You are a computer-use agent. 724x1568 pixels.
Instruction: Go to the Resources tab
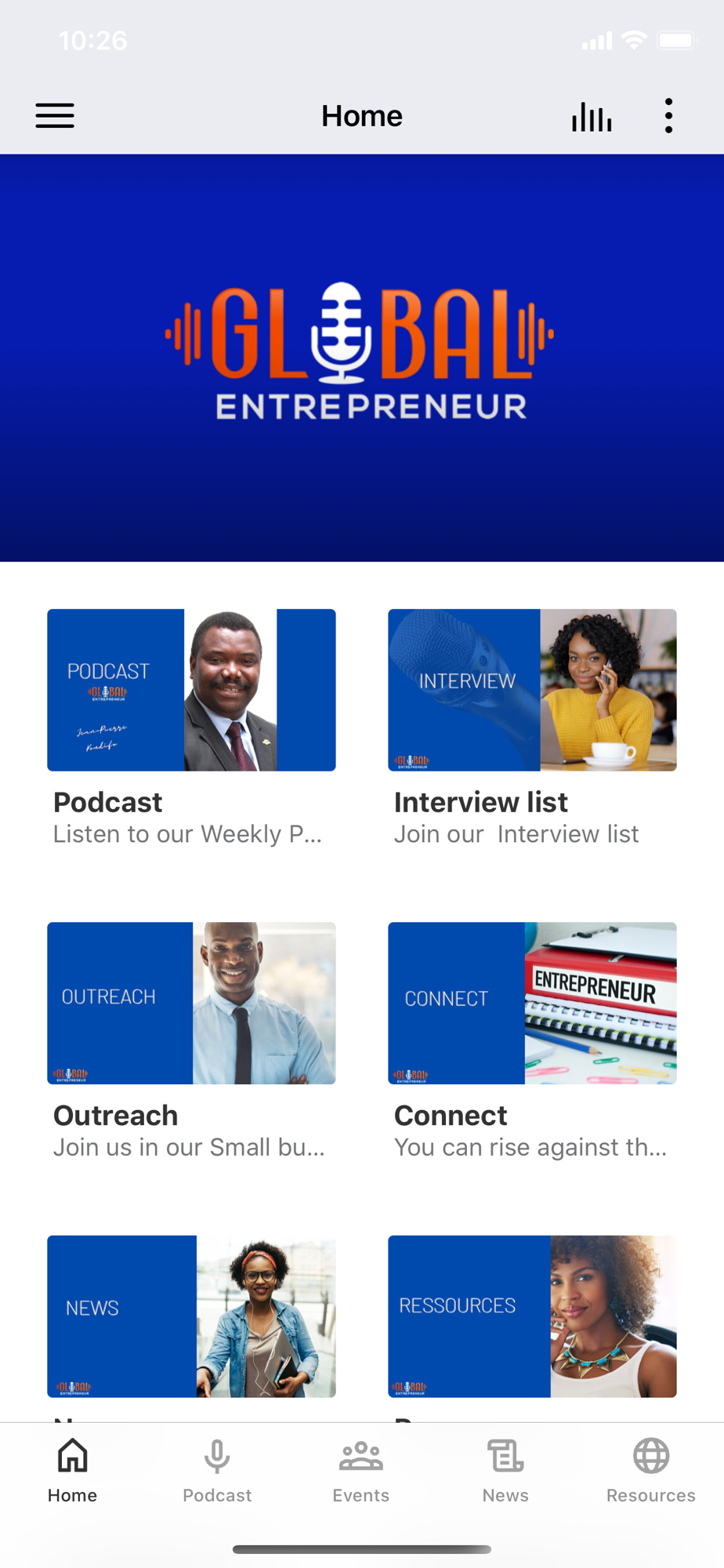coord(650,1470)
